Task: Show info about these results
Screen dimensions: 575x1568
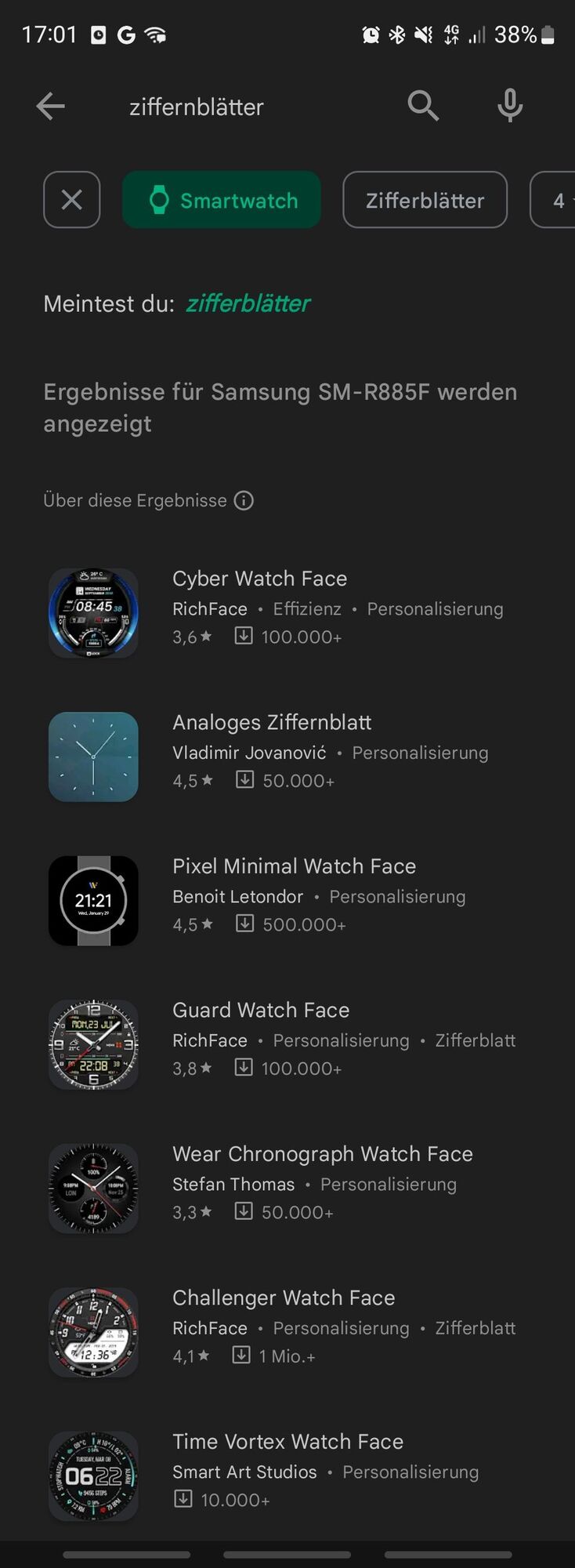Action: [x=244, y=500]
